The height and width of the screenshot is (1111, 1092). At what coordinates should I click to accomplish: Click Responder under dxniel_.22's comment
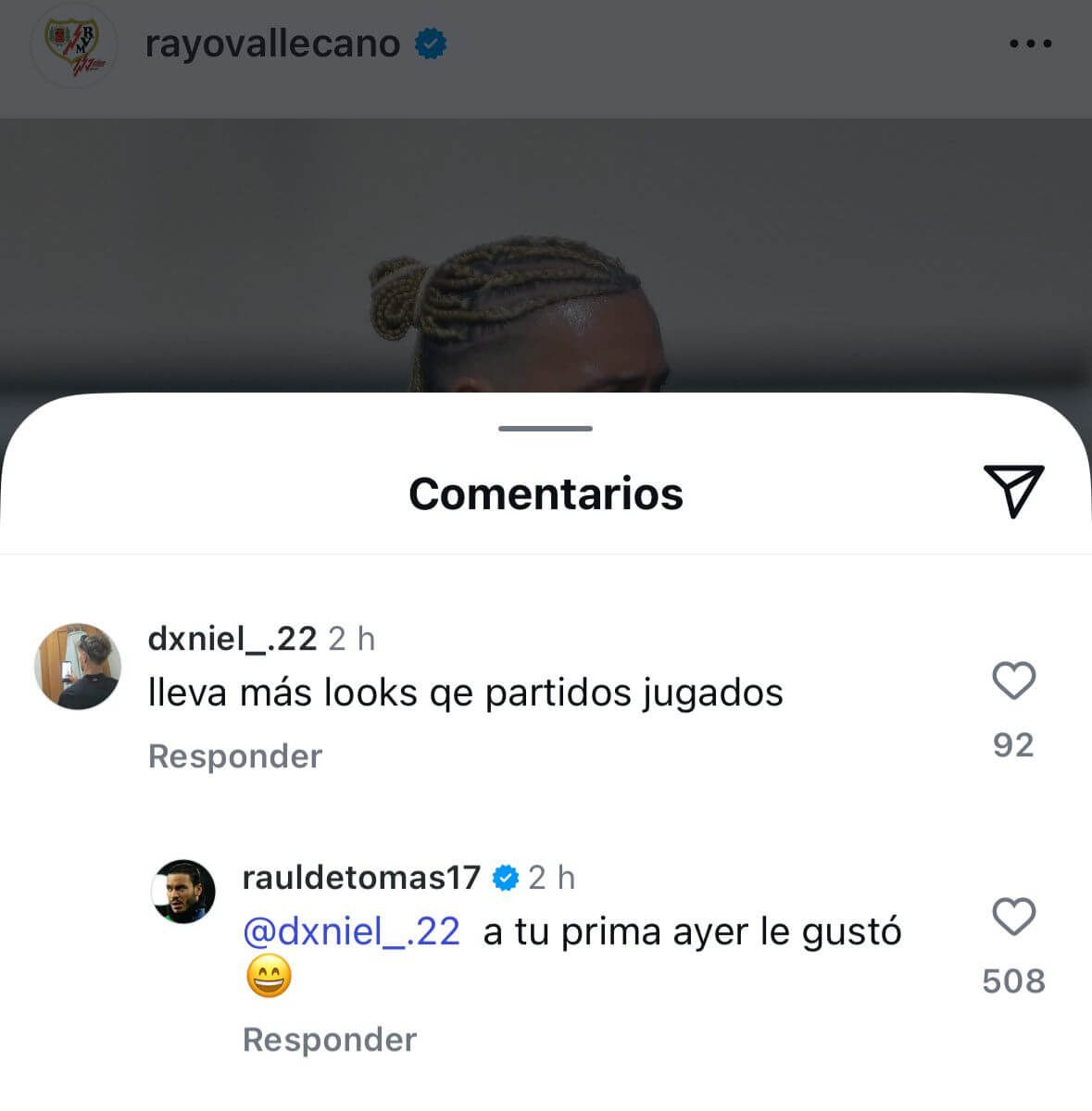[x=235, y=756]
